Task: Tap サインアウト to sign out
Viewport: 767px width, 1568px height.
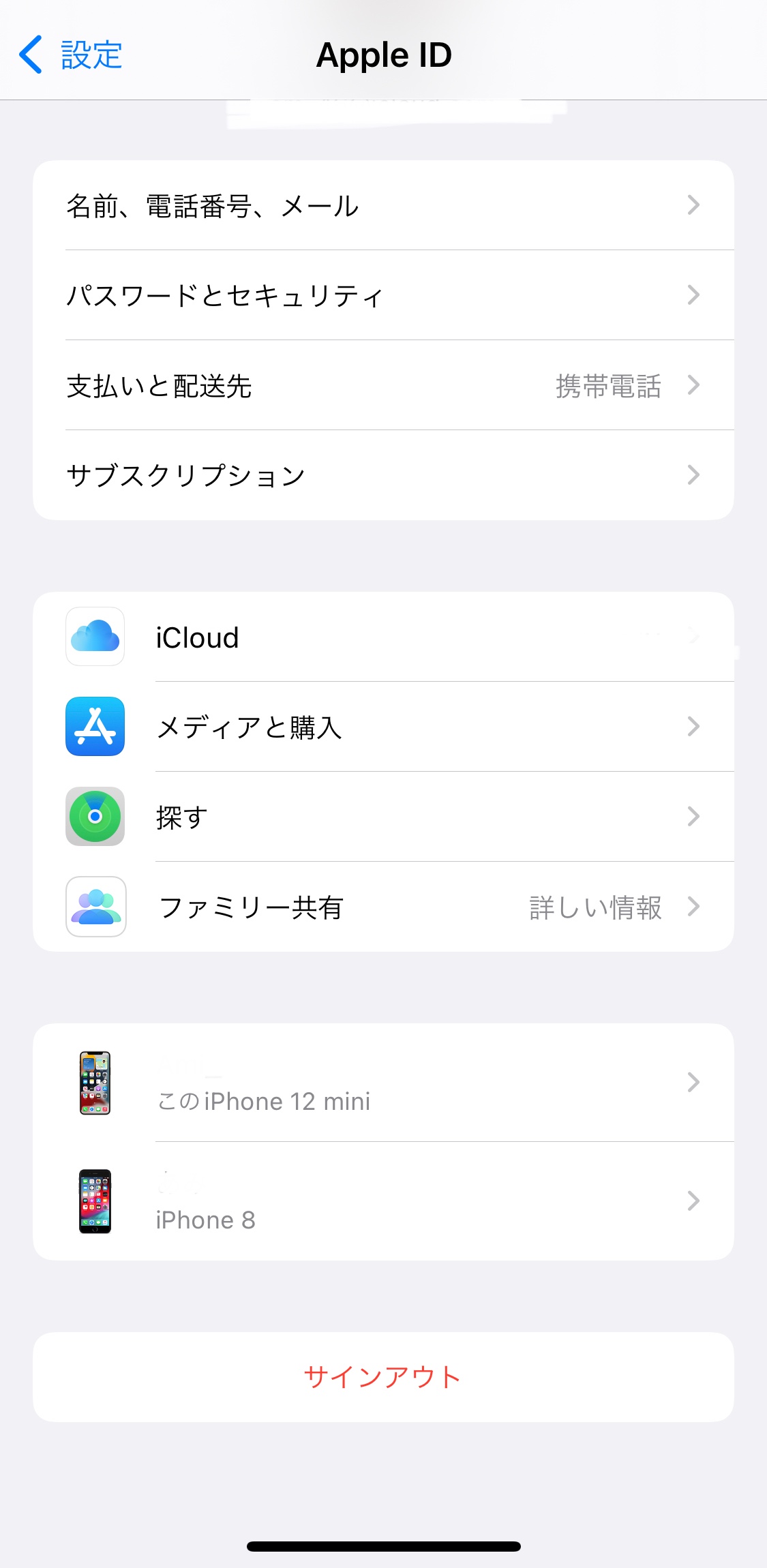Action: coord(382,1377)
